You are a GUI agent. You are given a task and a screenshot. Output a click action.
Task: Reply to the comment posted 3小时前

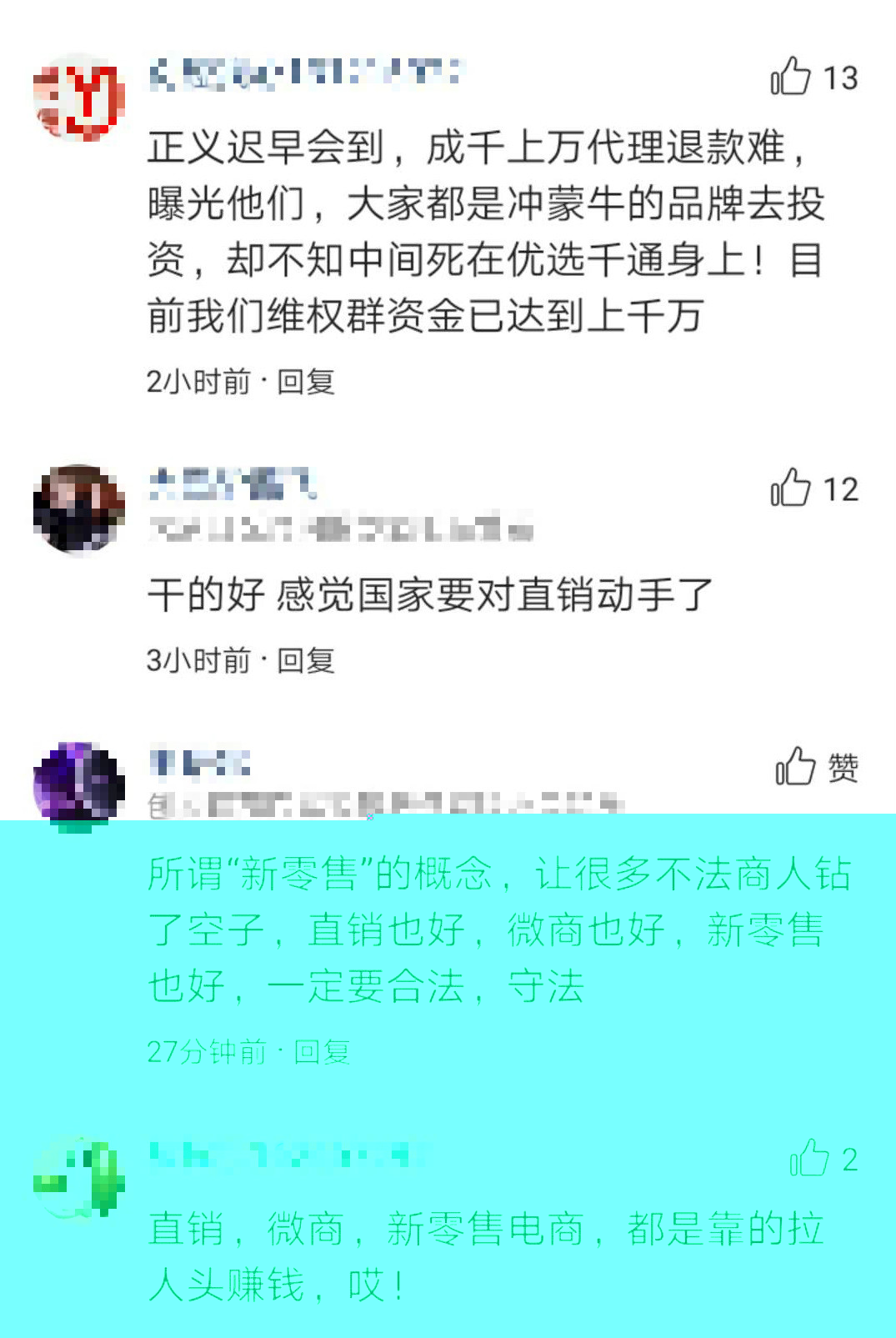coord(306,660)
